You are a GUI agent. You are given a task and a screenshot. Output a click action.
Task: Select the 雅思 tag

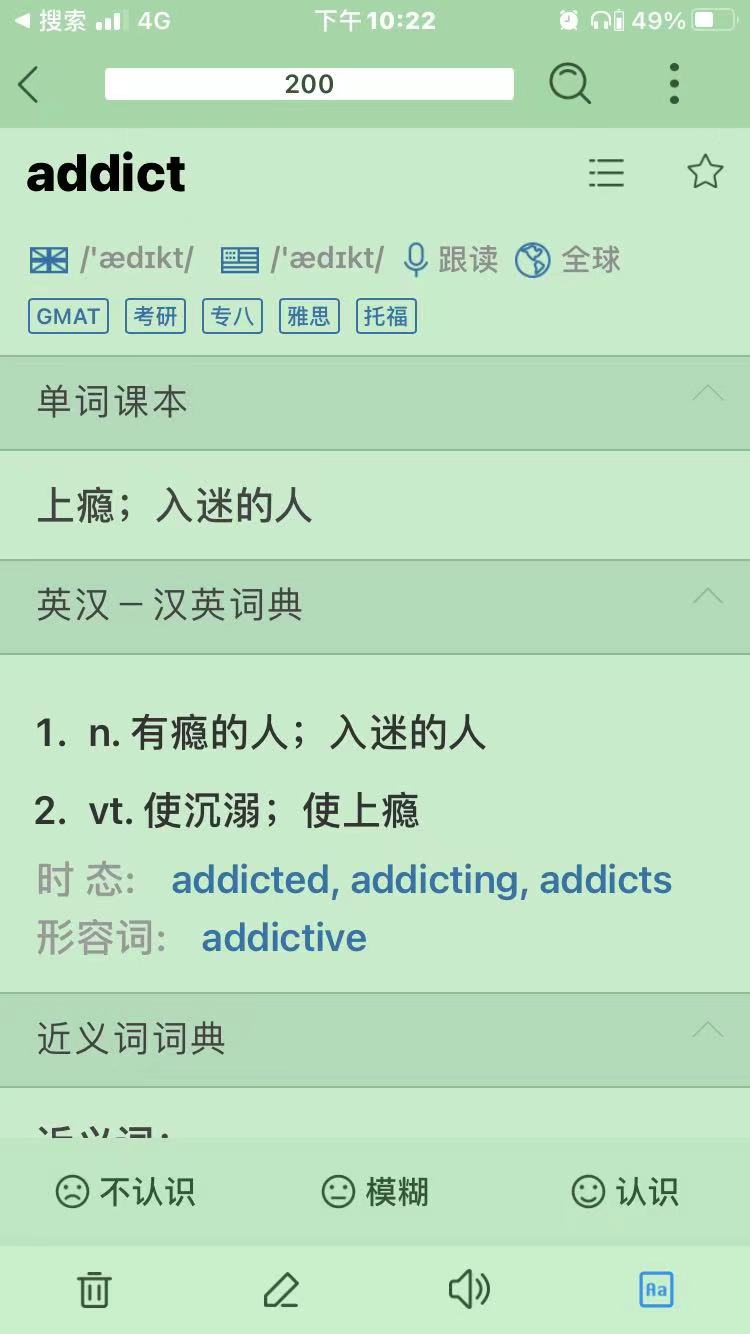tap(309, 317)
